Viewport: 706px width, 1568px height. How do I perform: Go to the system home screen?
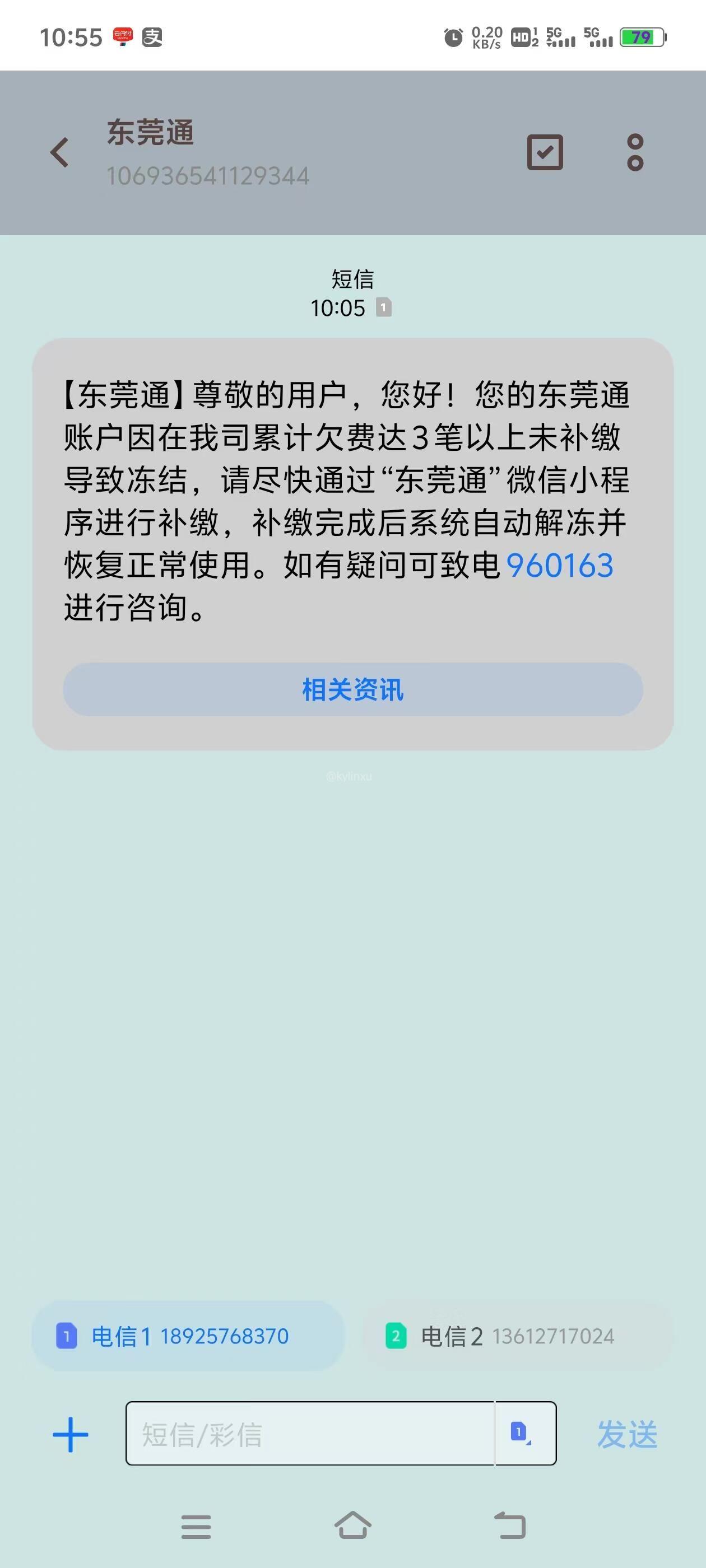tap(352, 1525)
